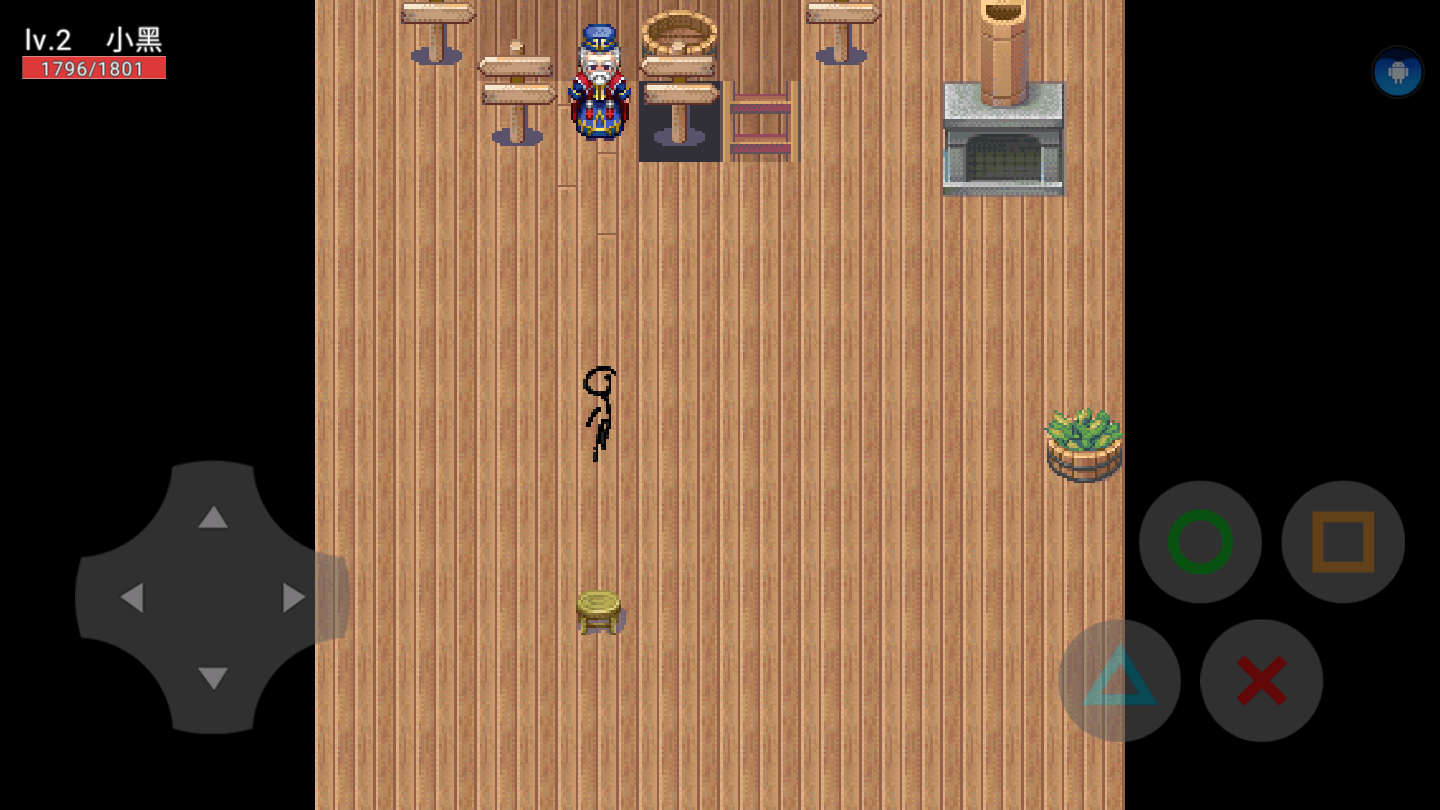Tap the D-pad up arrow

click(212, 517)
